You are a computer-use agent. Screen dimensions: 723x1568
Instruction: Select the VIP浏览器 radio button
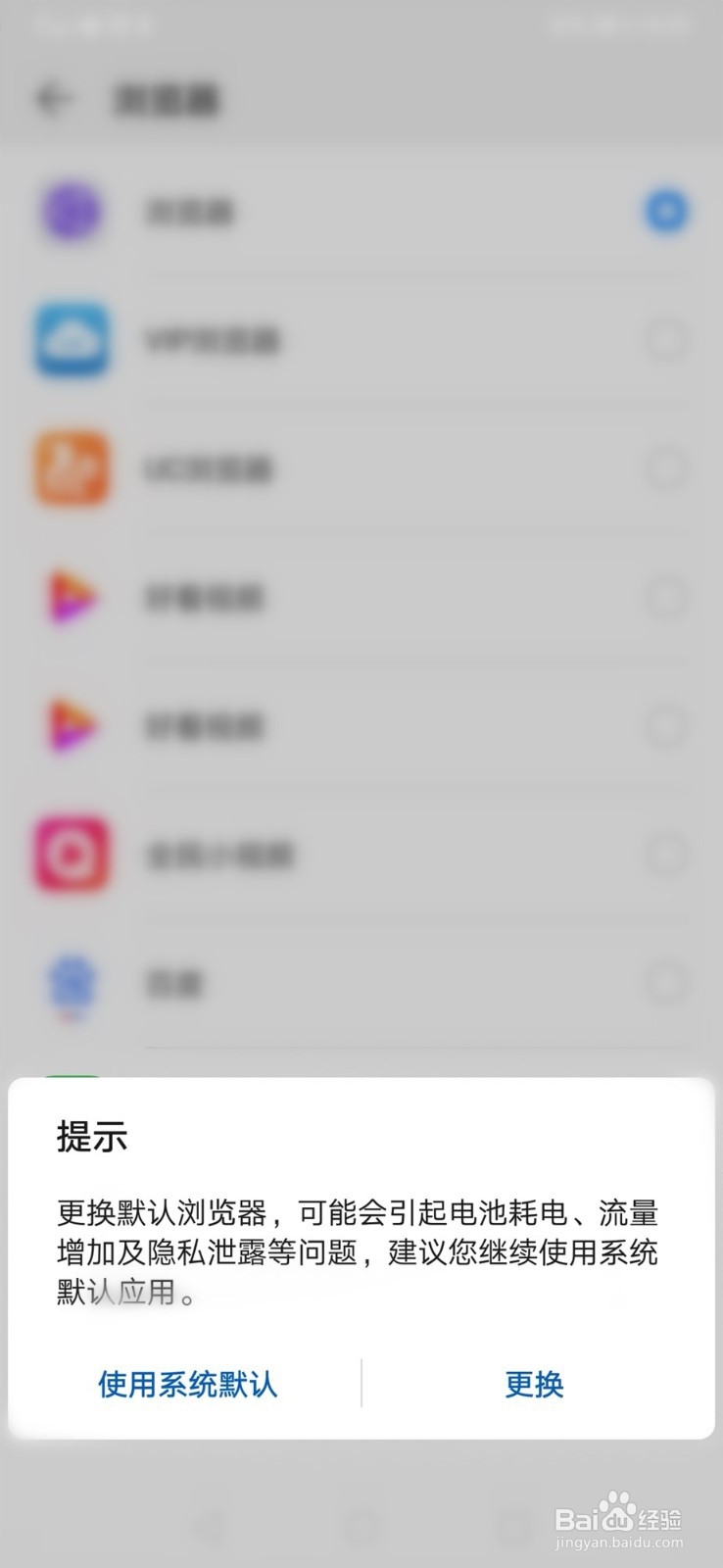click(x=666, y=341)
